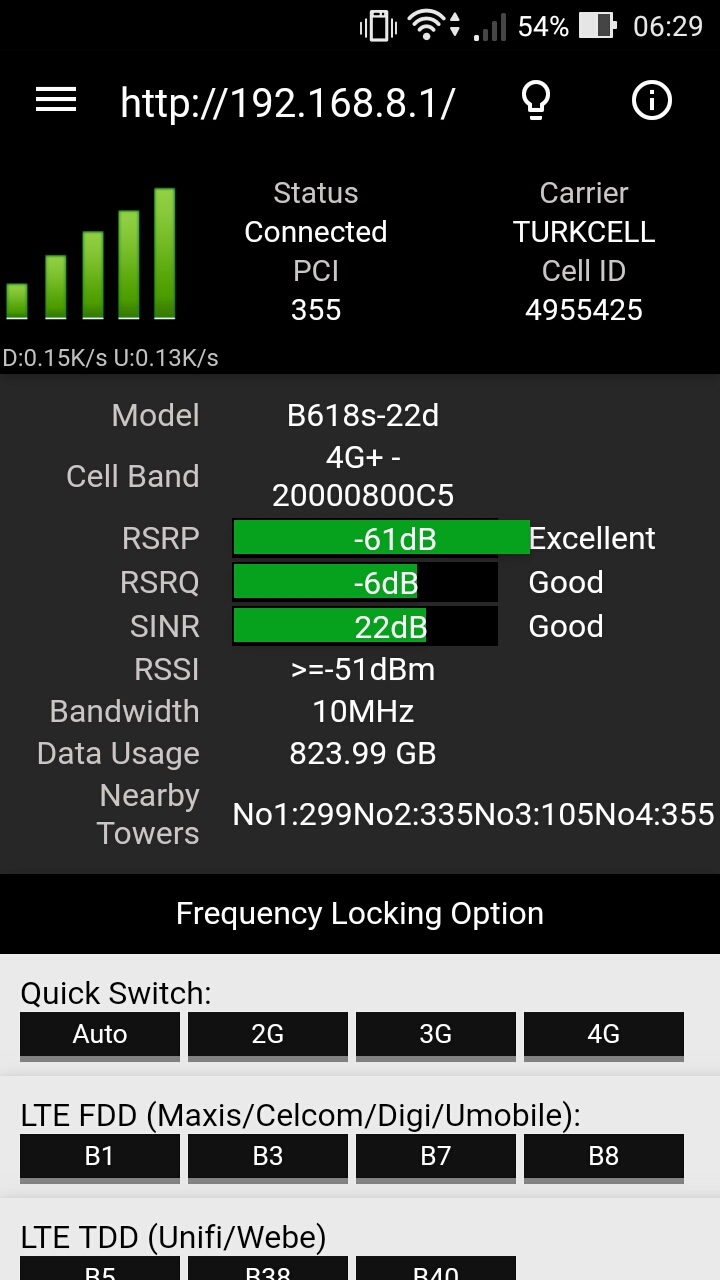Lock to LTE FDD band B8
This screenshot has width=720, height=1280.
604,1157
